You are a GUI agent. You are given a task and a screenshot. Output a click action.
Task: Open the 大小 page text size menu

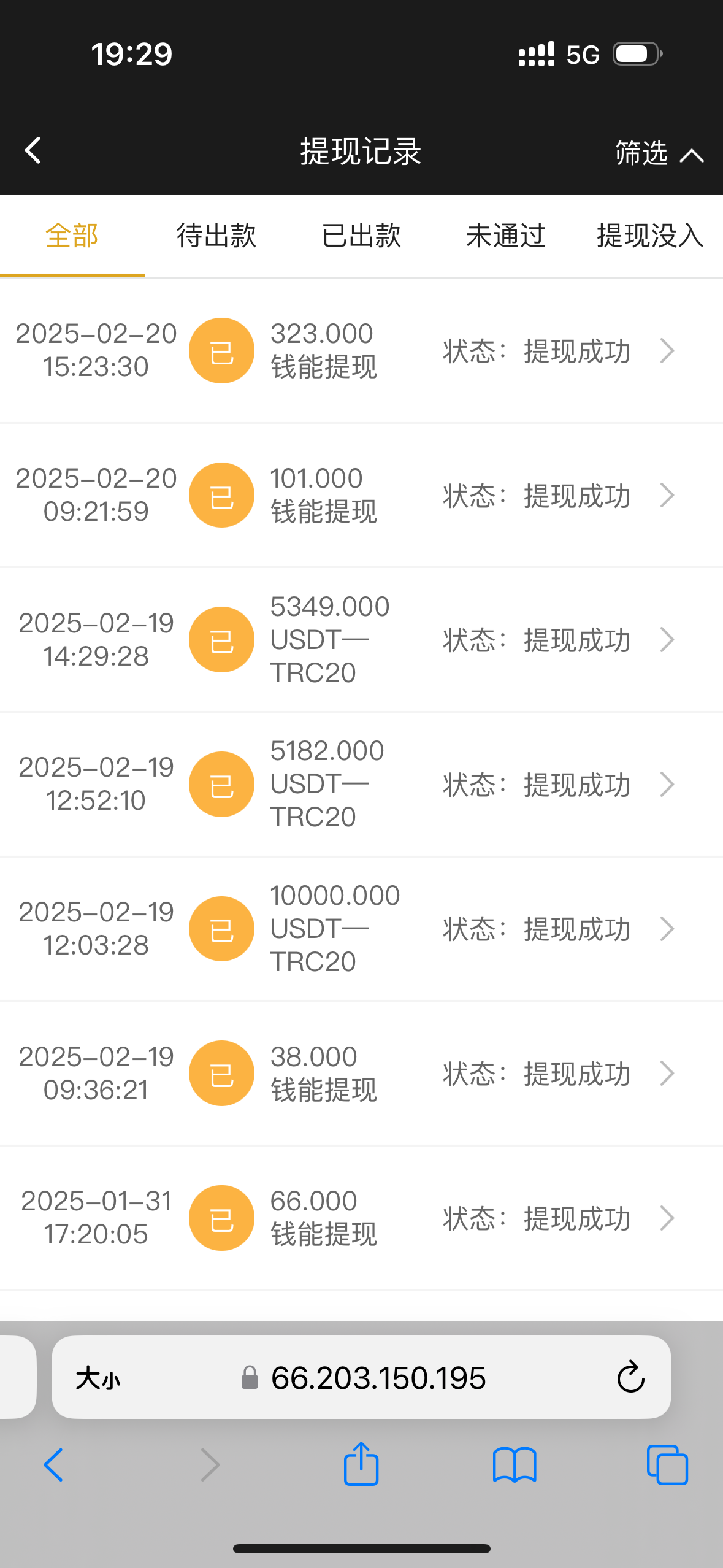pos(98,1378)
